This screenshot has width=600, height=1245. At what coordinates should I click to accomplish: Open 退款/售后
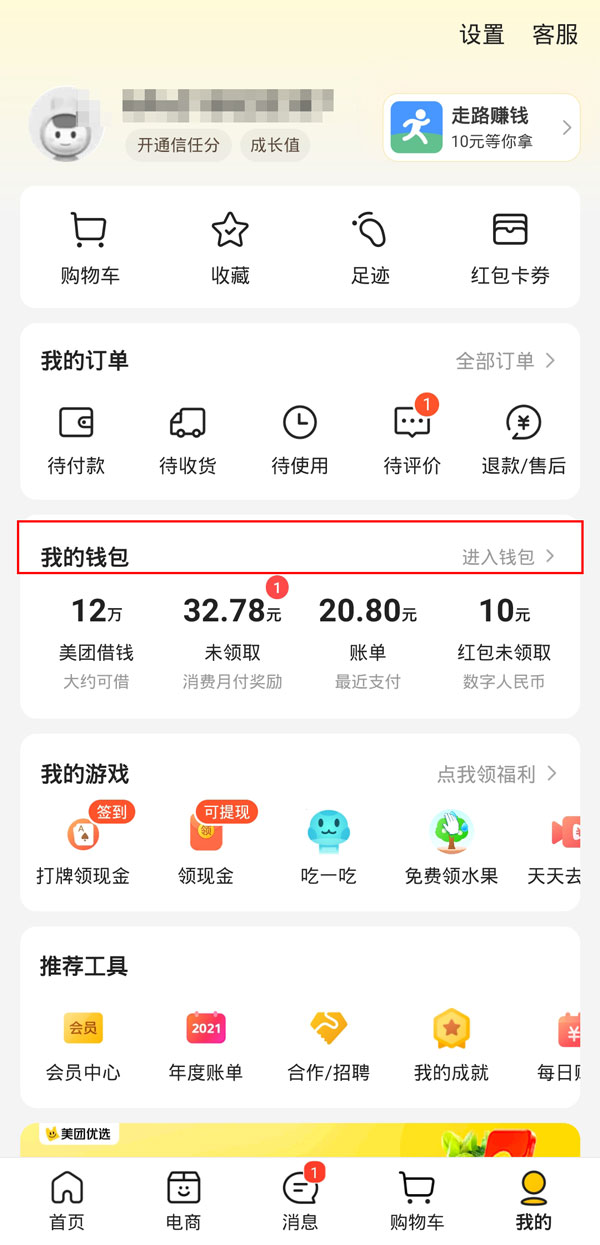tap(524, 440)
